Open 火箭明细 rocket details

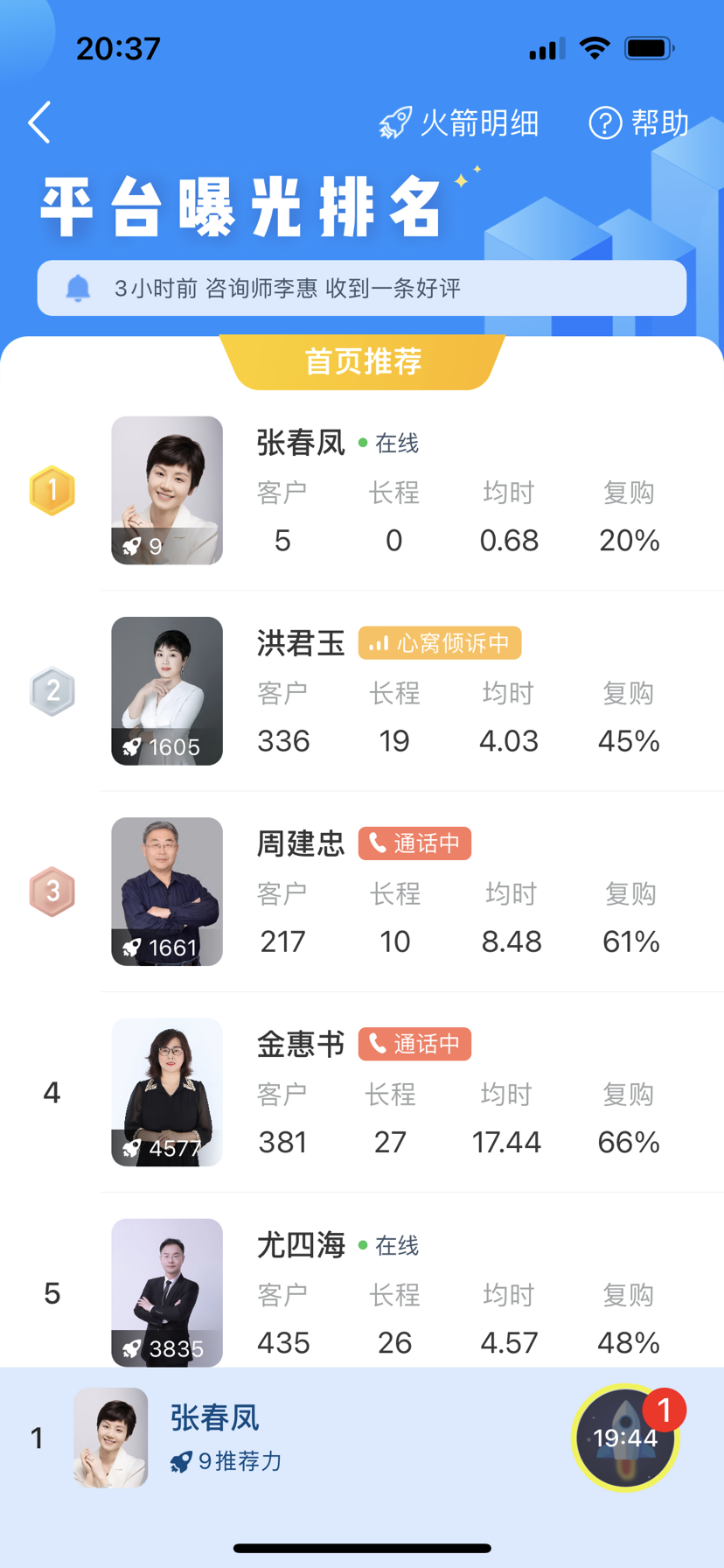coord(459,123)
